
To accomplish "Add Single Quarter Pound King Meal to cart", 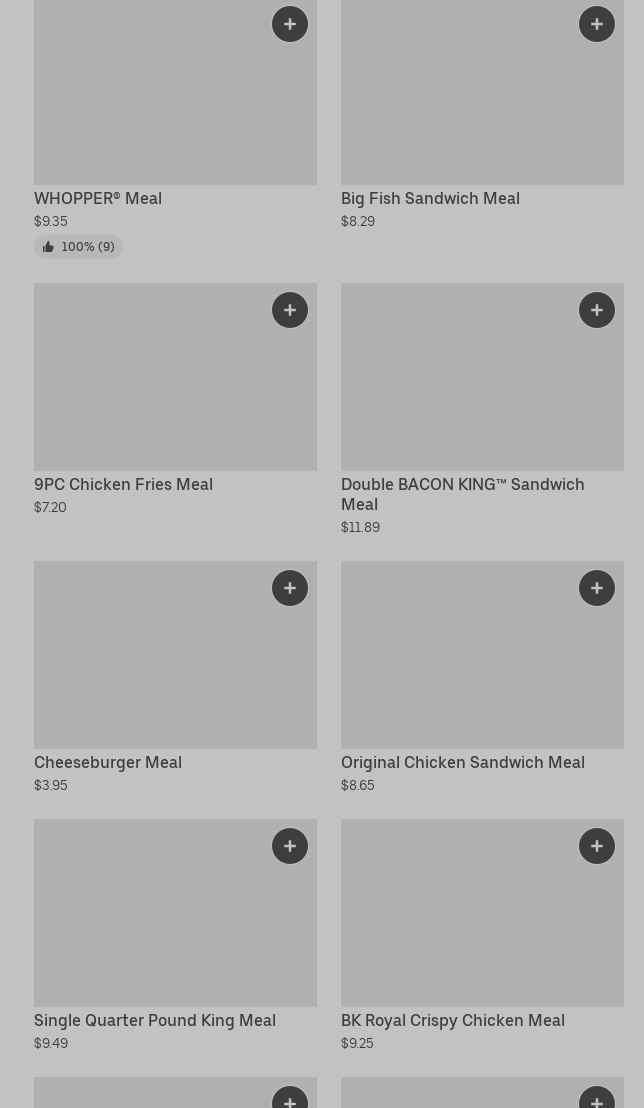I will [290, 846].
